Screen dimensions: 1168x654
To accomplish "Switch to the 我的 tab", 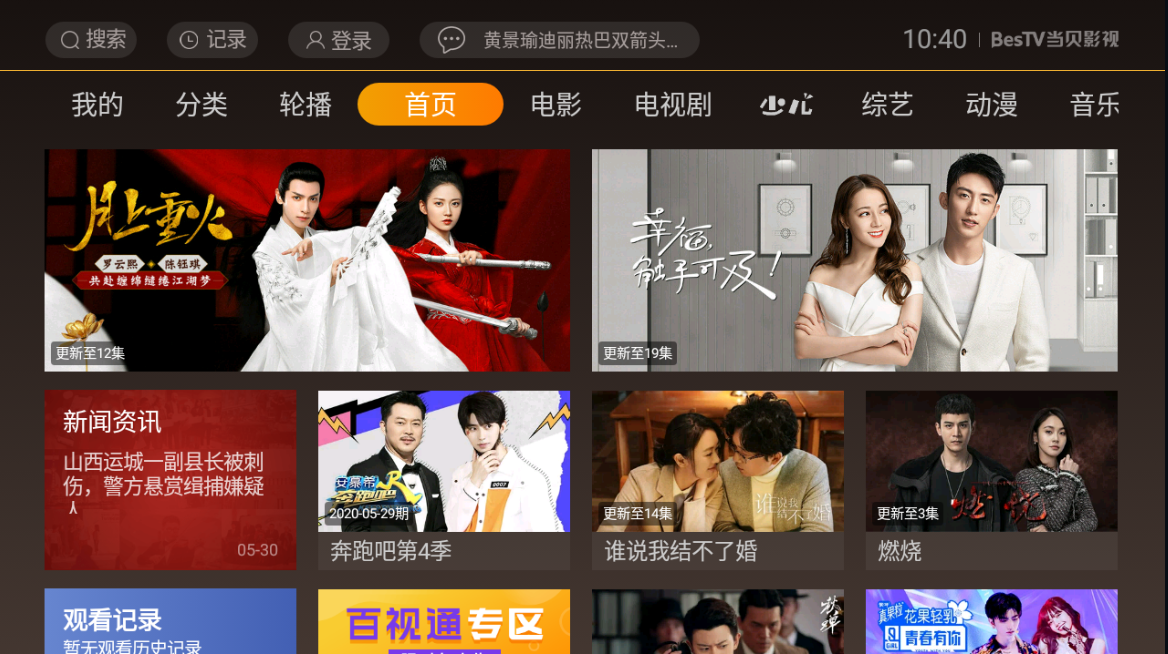I will click(x=97, y=104).
